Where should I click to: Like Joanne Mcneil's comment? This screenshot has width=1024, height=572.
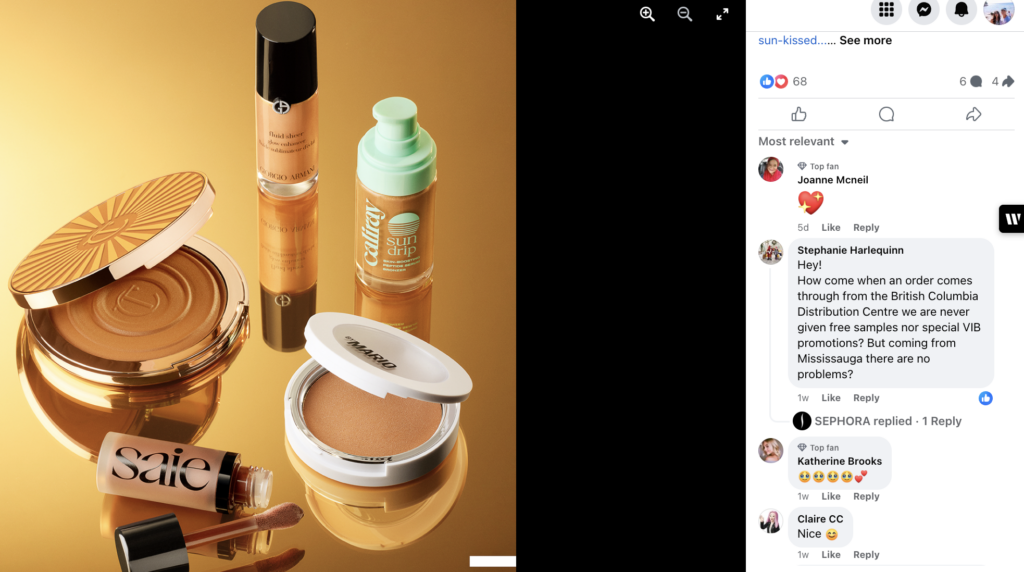coord(831,227)
